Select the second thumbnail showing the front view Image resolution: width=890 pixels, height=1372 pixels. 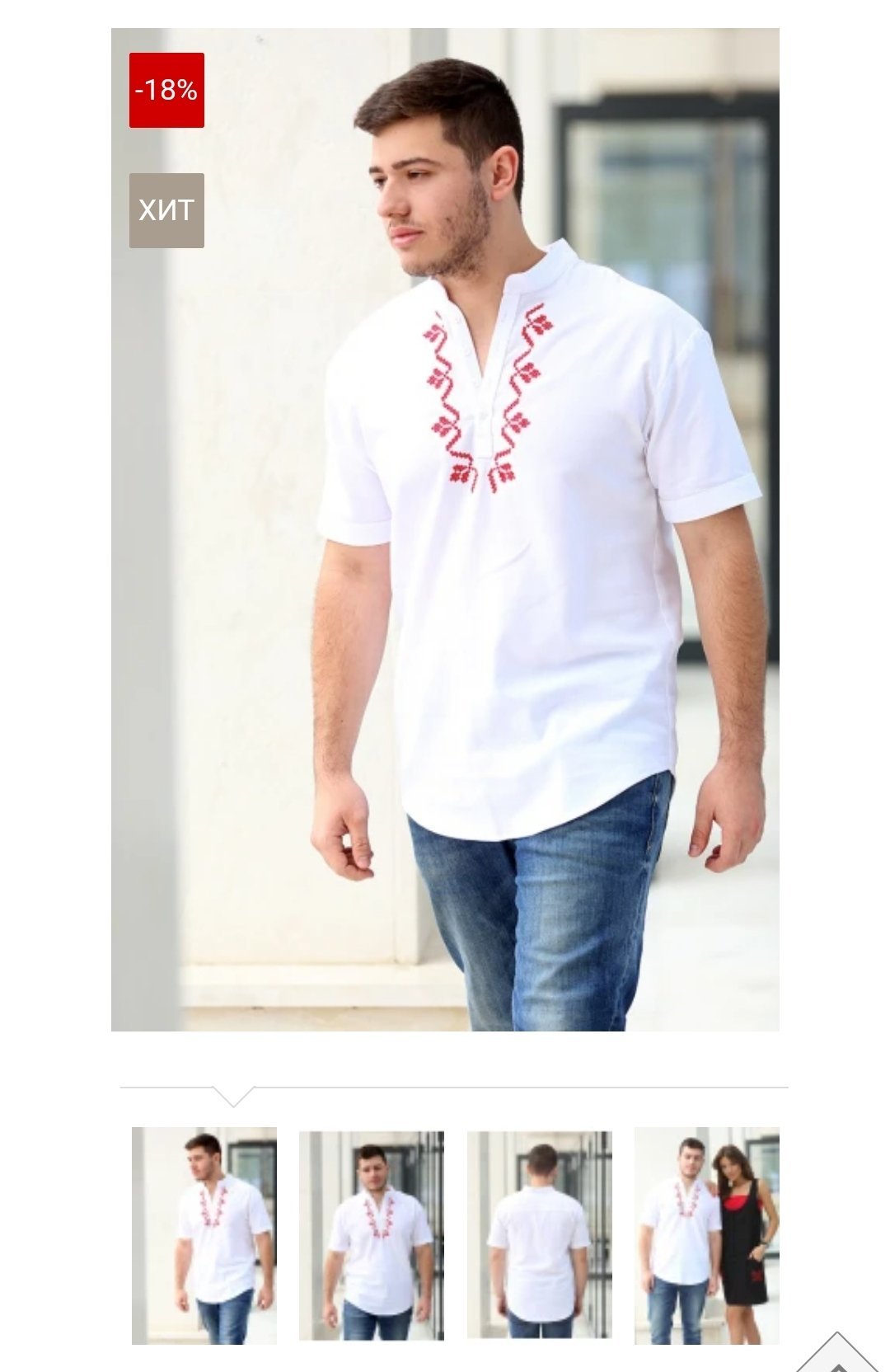pyautogui.click(x=372, y=1234)
